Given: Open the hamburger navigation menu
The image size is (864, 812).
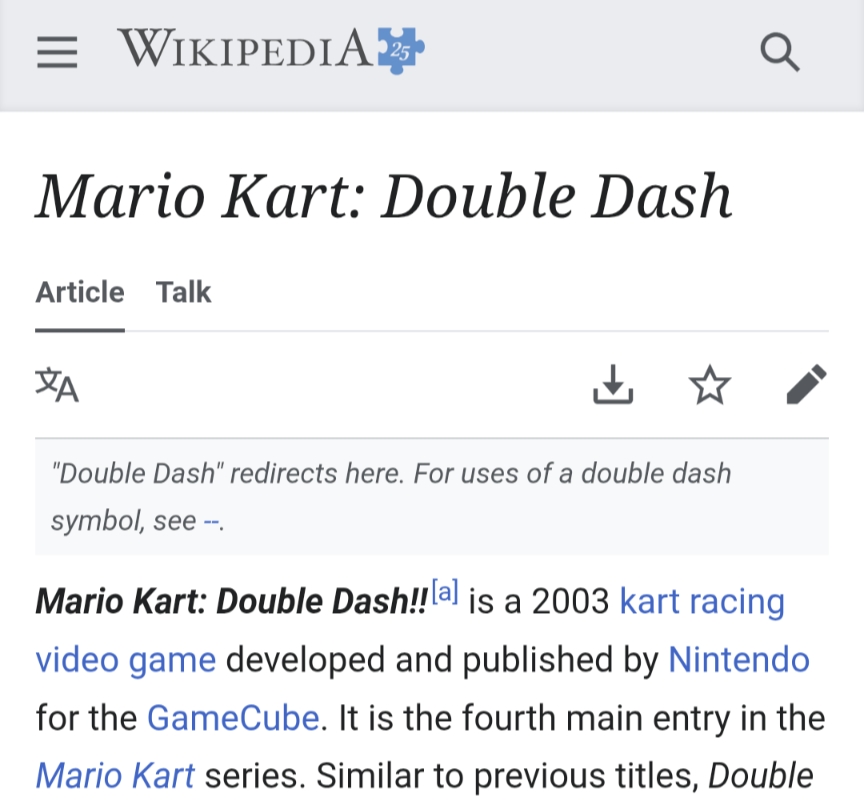Looking at the screenshot, I should click(x=57, y=52).
